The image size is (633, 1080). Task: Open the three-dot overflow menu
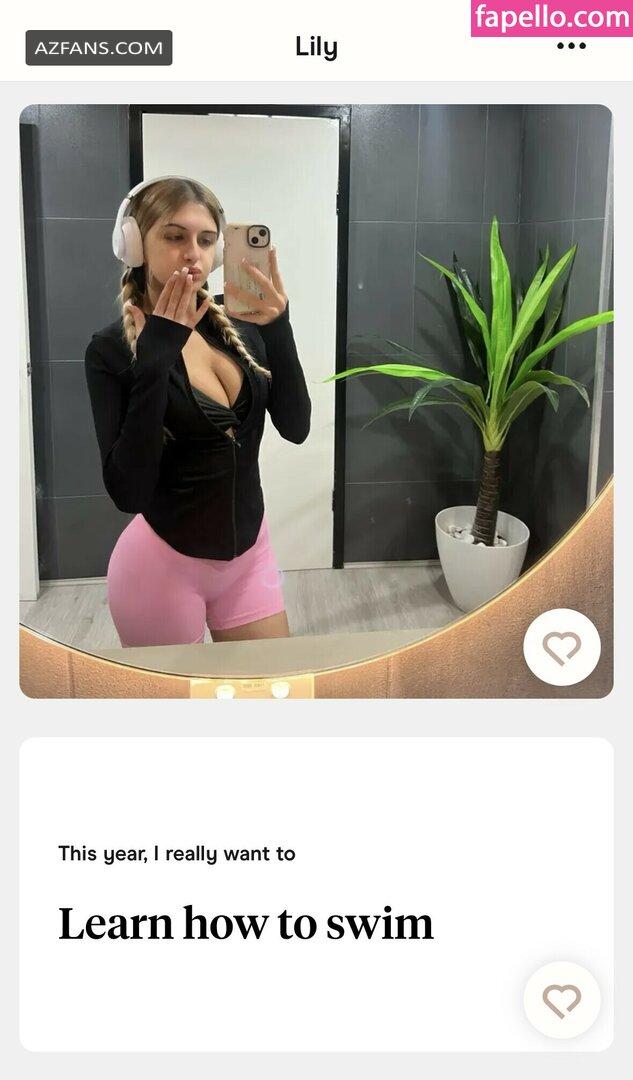[571, 47]
